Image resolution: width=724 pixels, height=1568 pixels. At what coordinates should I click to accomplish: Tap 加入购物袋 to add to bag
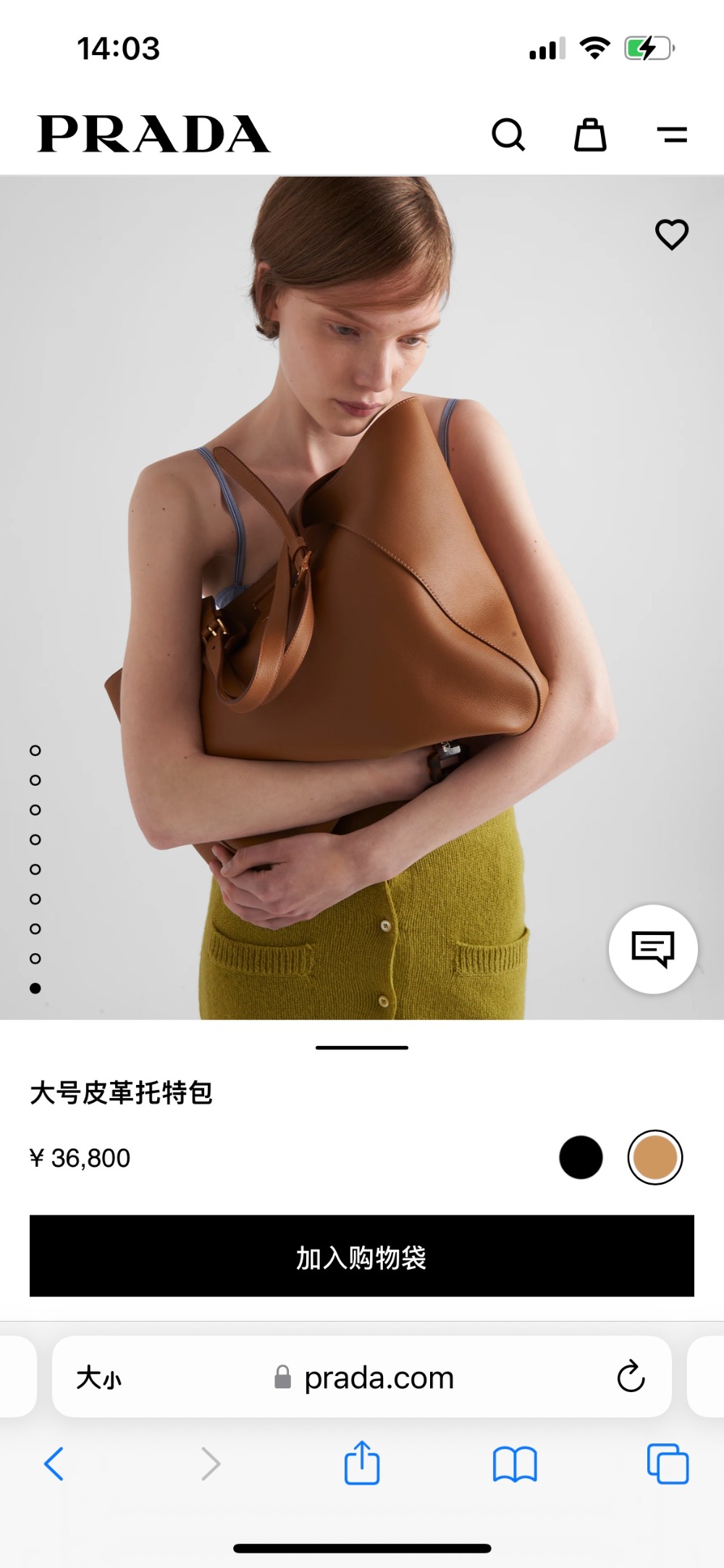(x=362, y=1257)
